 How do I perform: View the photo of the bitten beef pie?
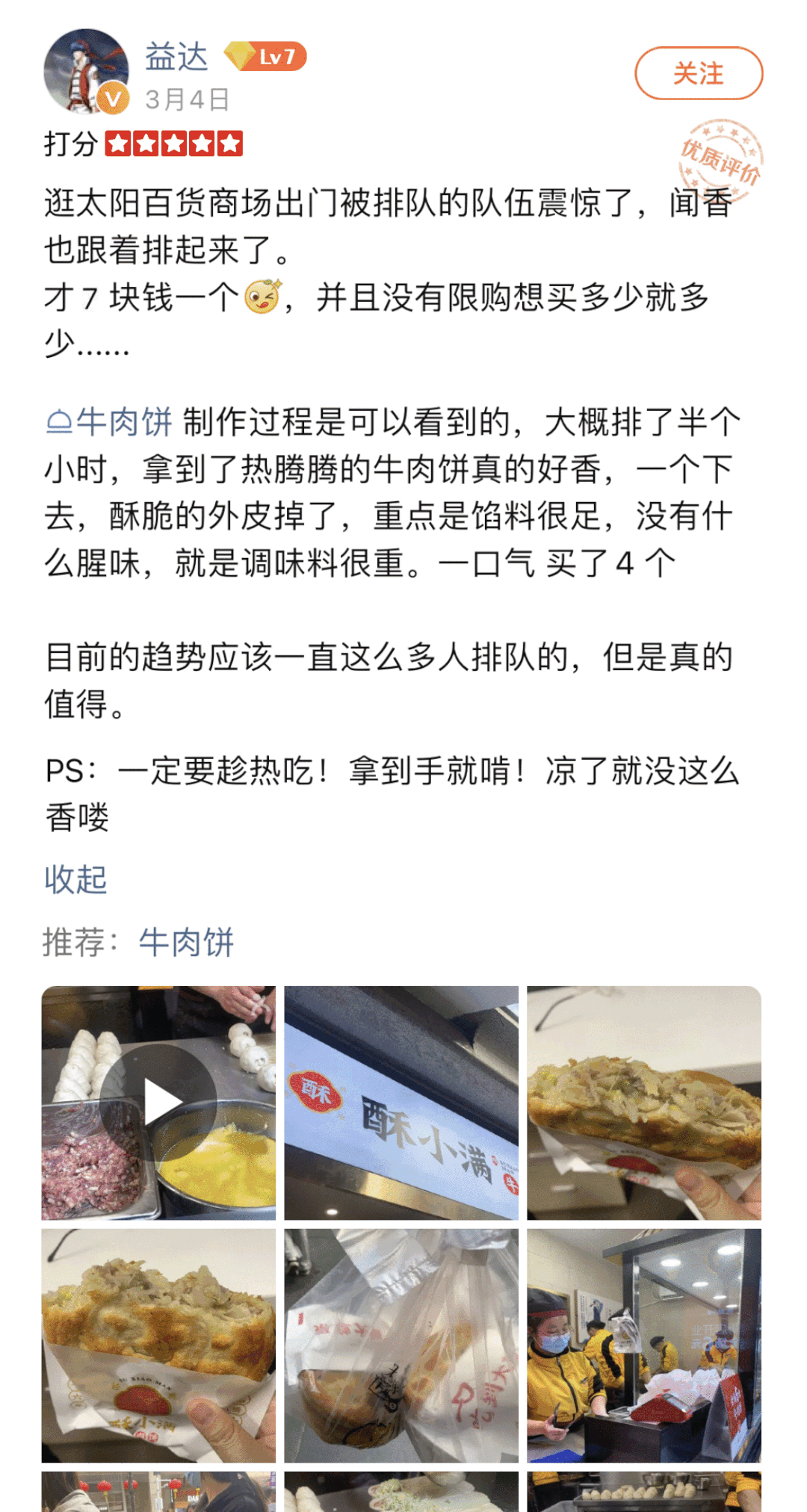pyautogui.click(x=644, y=1103)
